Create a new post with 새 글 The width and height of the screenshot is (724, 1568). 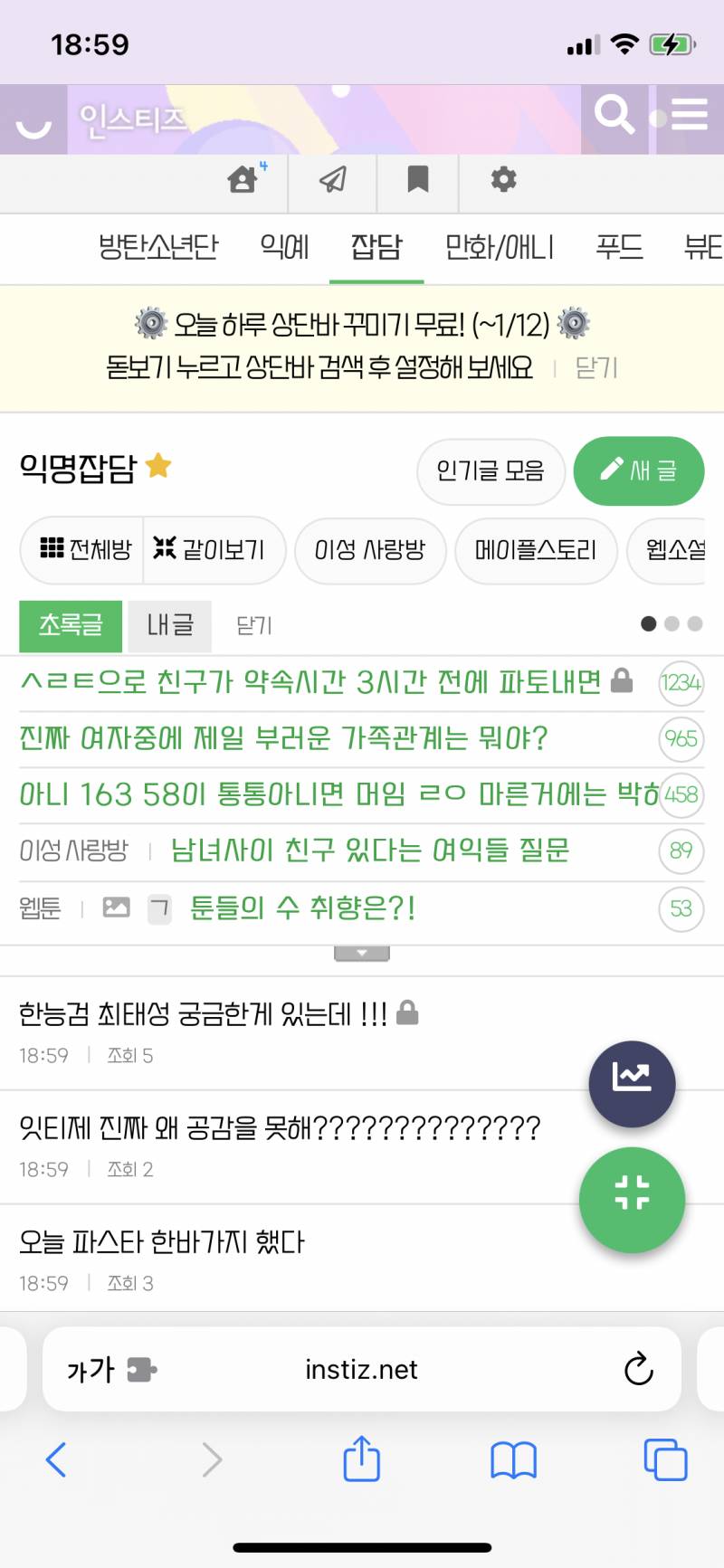pyautogui.click(x=639, y=471)
